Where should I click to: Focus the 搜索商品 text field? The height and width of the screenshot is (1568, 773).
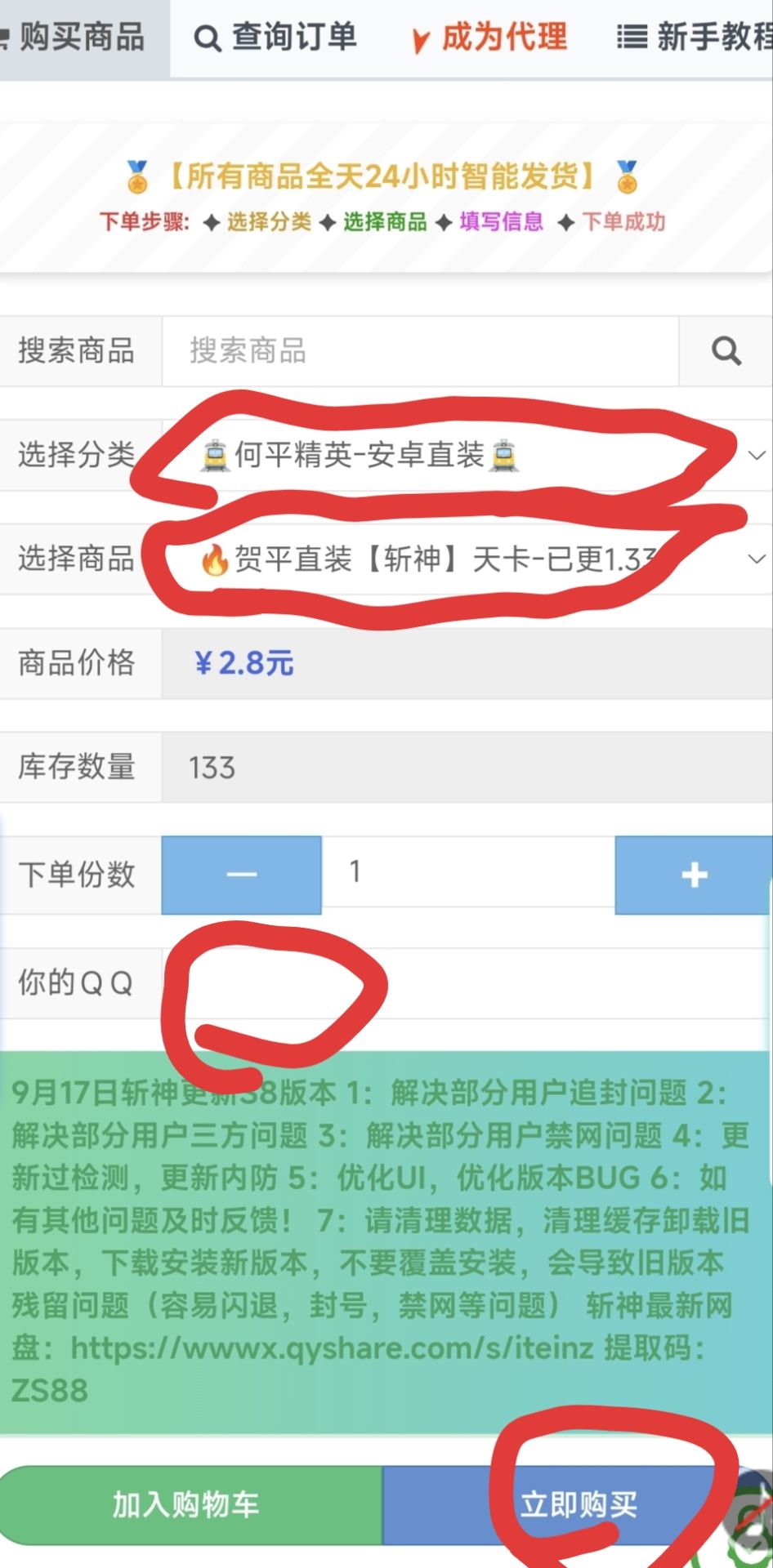click(419, 351)
